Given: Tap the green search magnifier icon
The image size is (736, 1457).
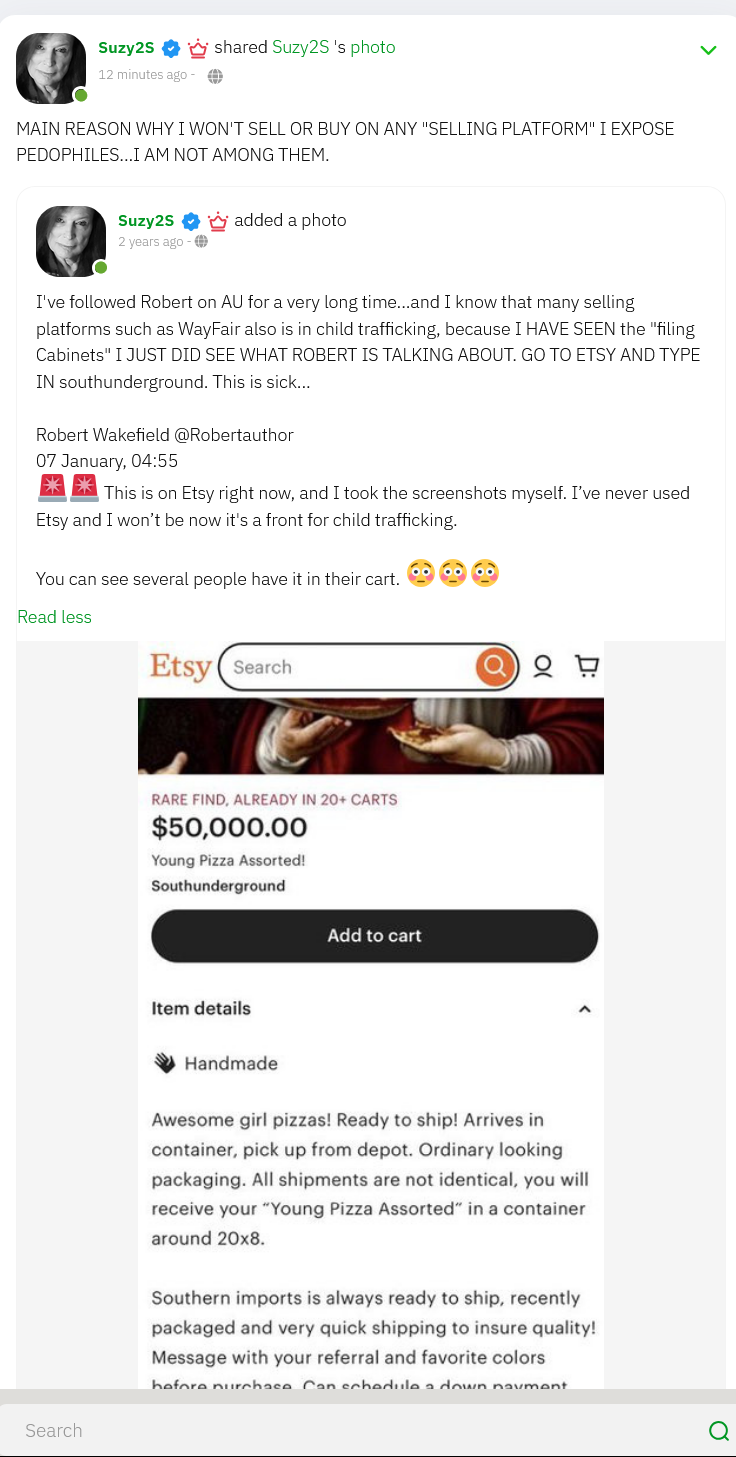Looking at the screenshot, I should pyautogui.click(x=718, y=1431).
